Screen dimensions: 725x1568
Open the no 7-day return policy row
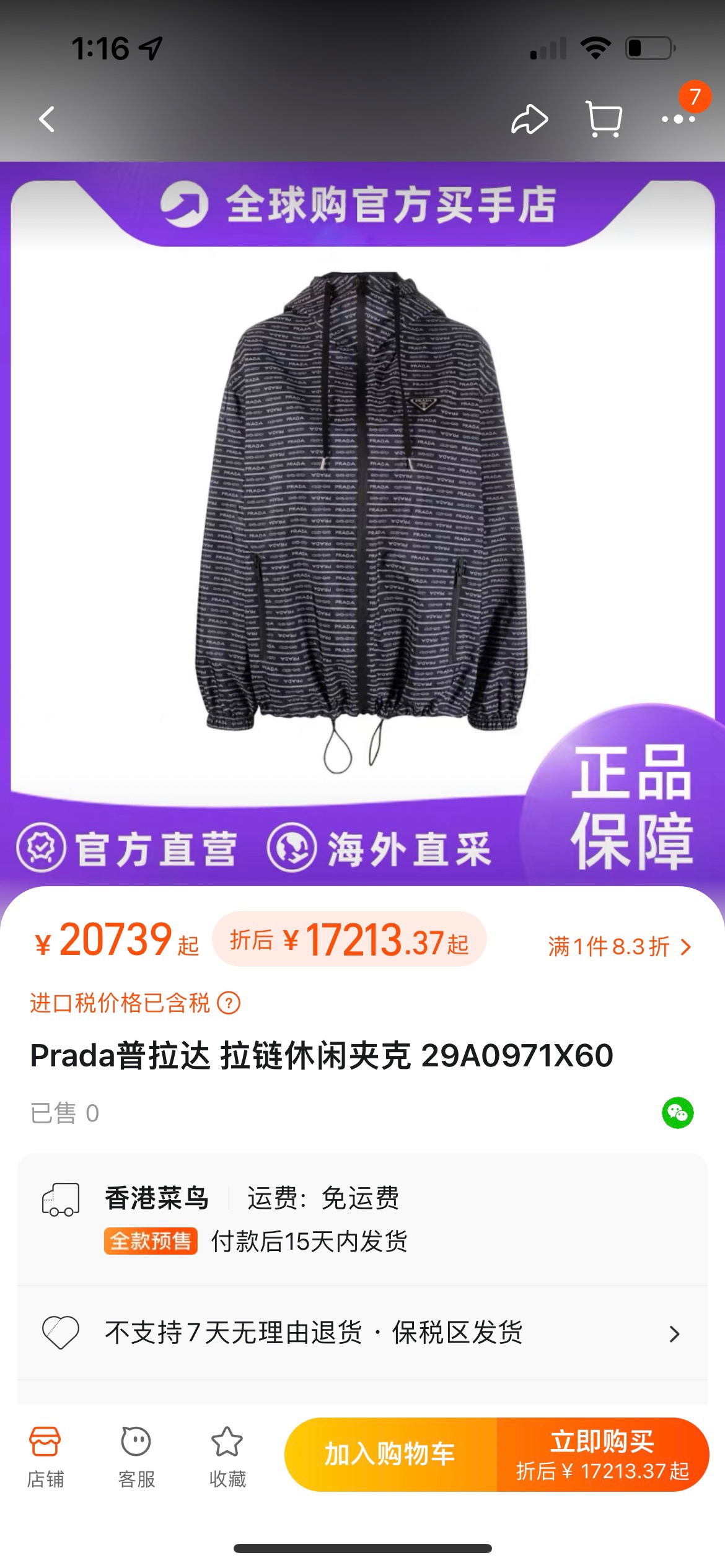click(362, 1333)
